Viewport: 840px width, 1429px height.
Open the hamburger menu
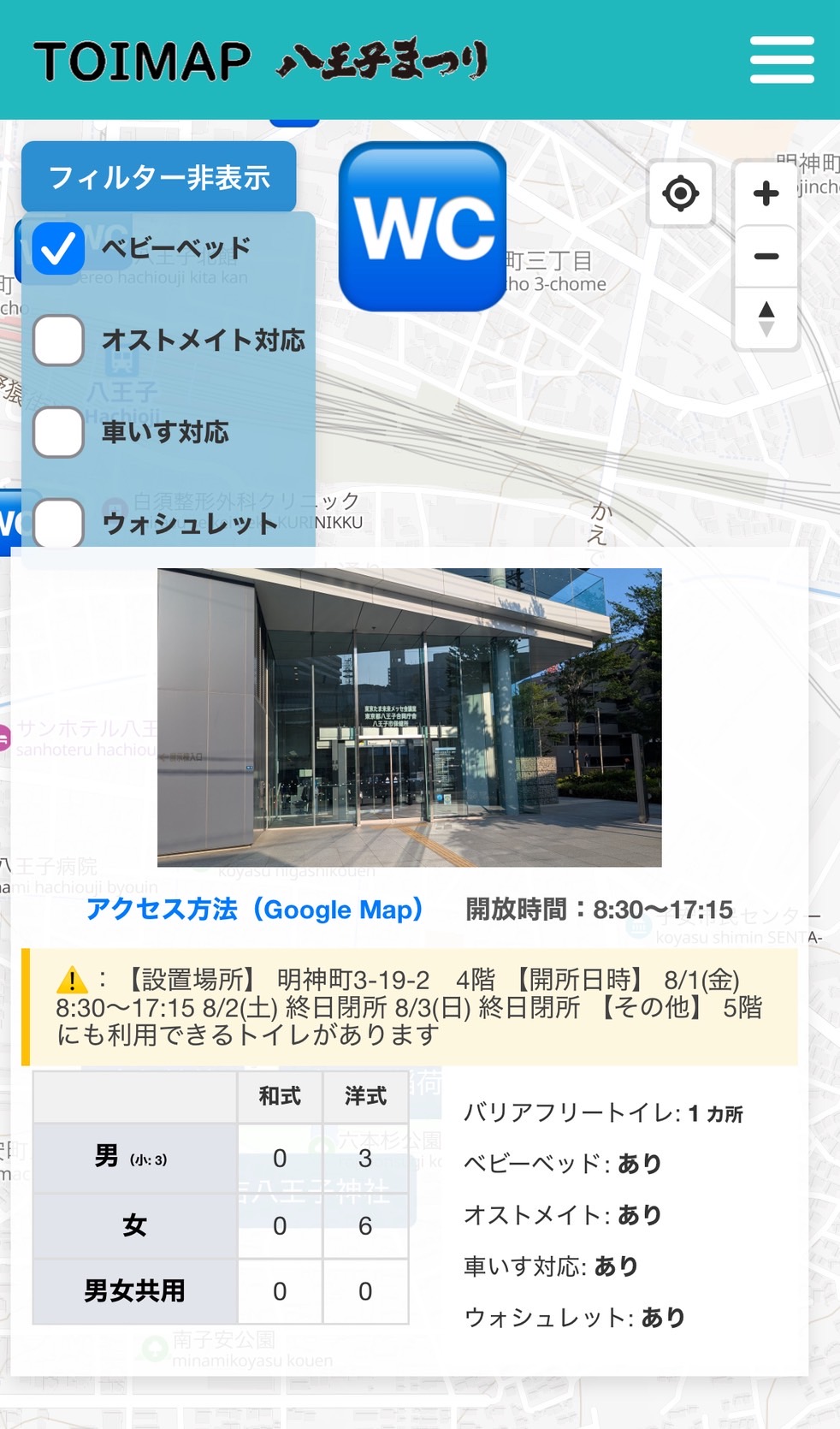click(782, 60)
